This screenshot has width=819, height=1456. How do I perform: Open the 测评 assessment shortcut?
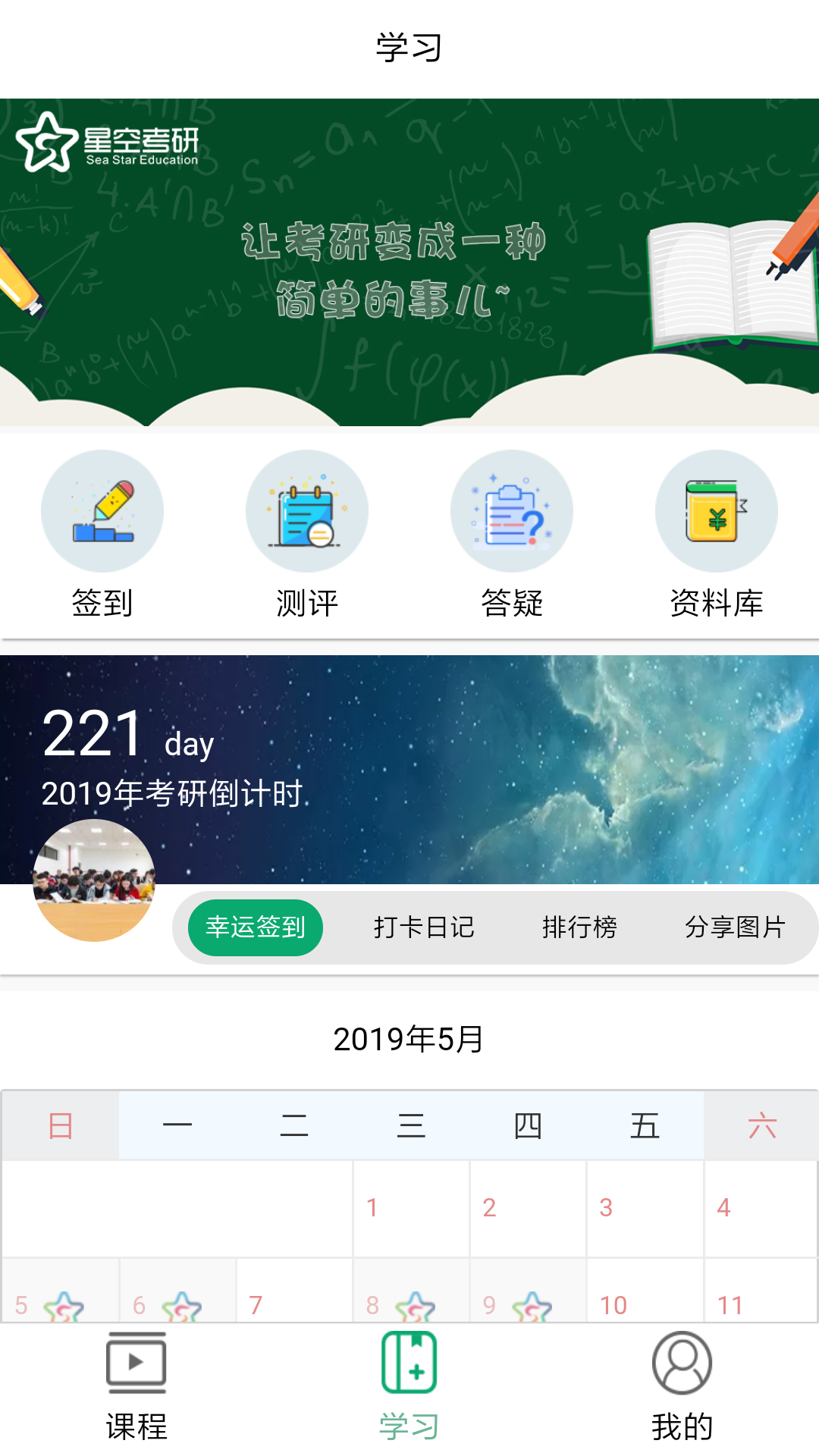[307, 535]
